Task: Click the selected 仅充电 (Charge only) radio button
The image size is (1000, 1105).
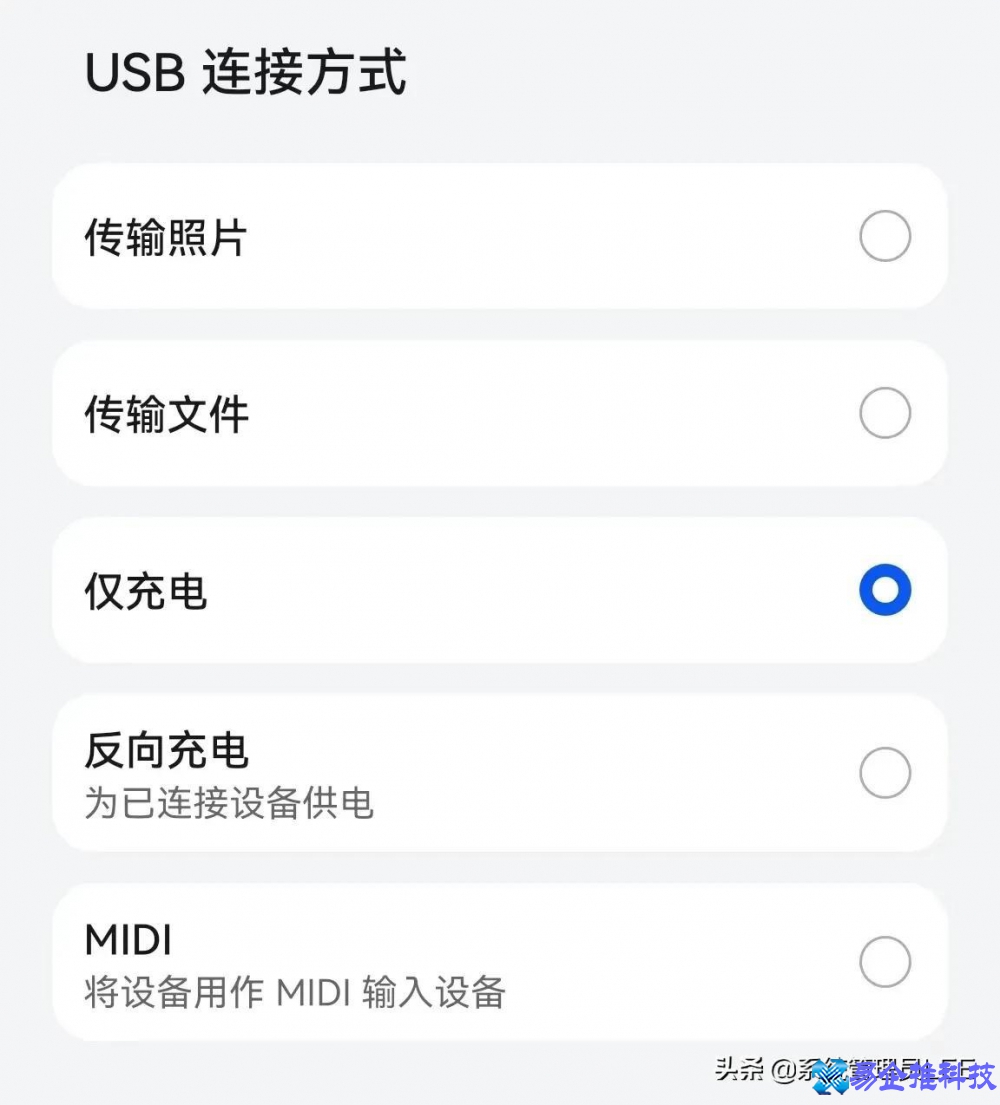Action: tap(884, 590)
